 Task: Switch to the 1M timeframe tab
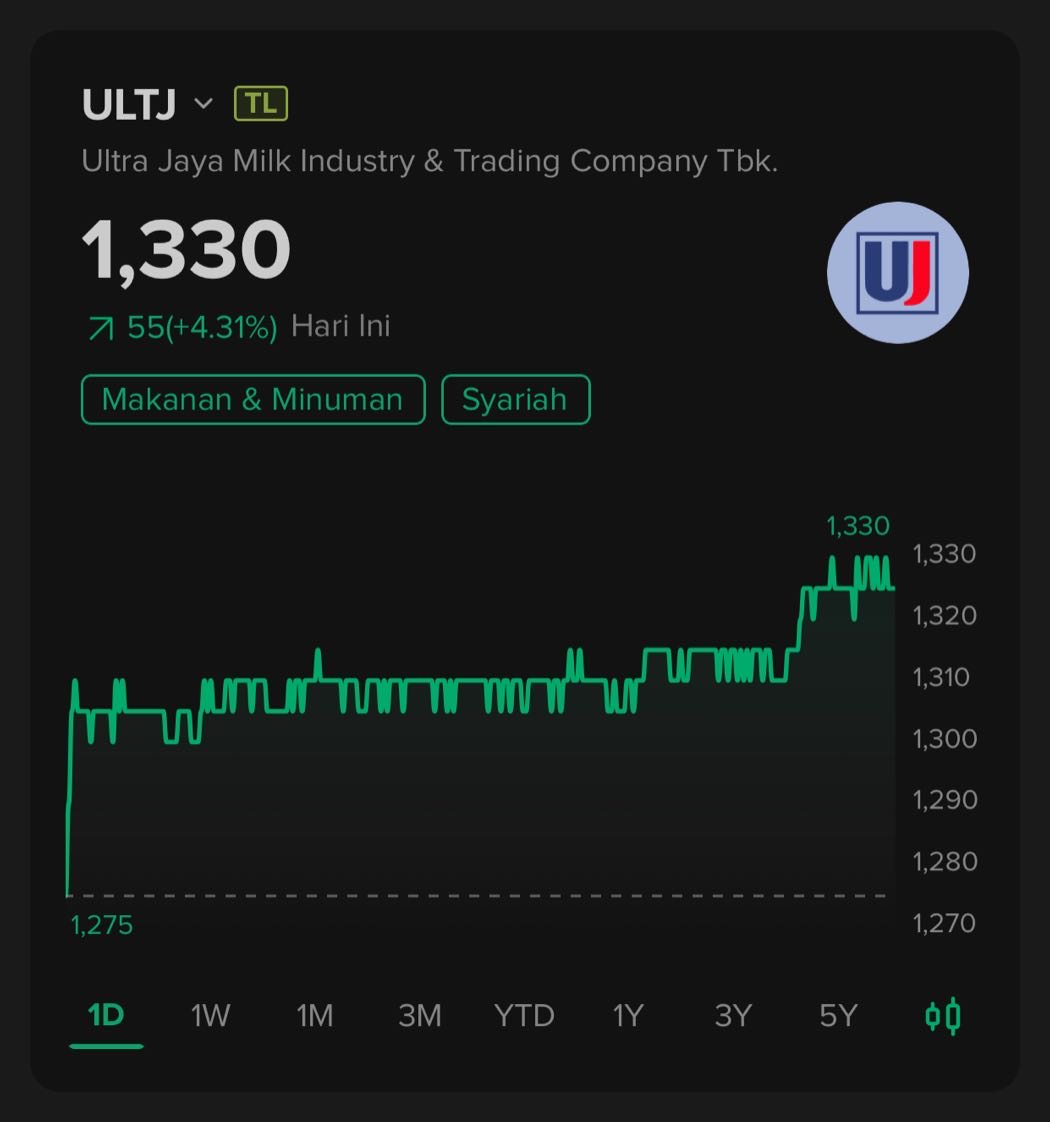coord(315,1015)
